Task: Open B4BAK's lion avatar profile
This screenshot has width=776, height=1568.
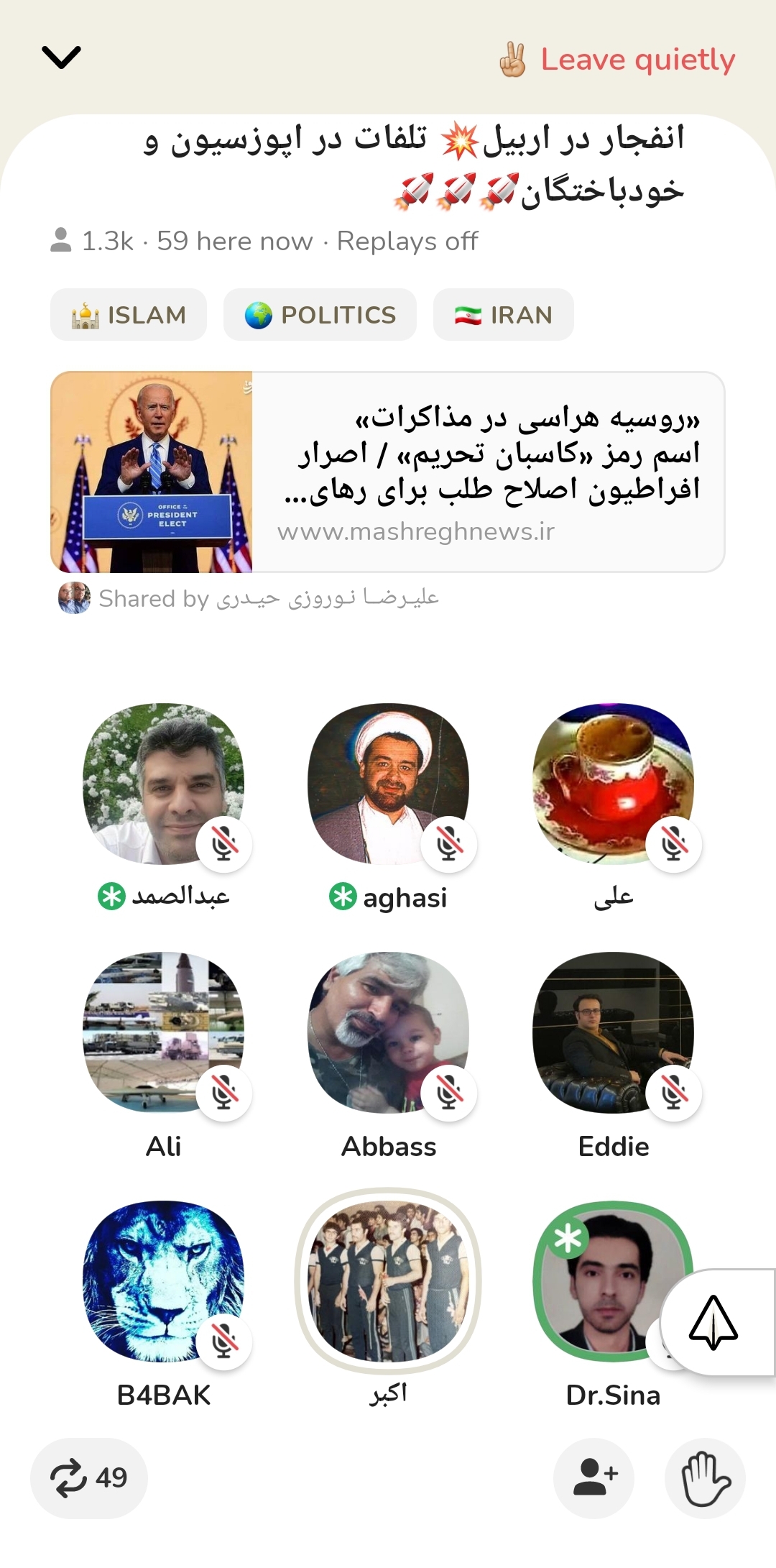Action: click(x=163, y=1281)
